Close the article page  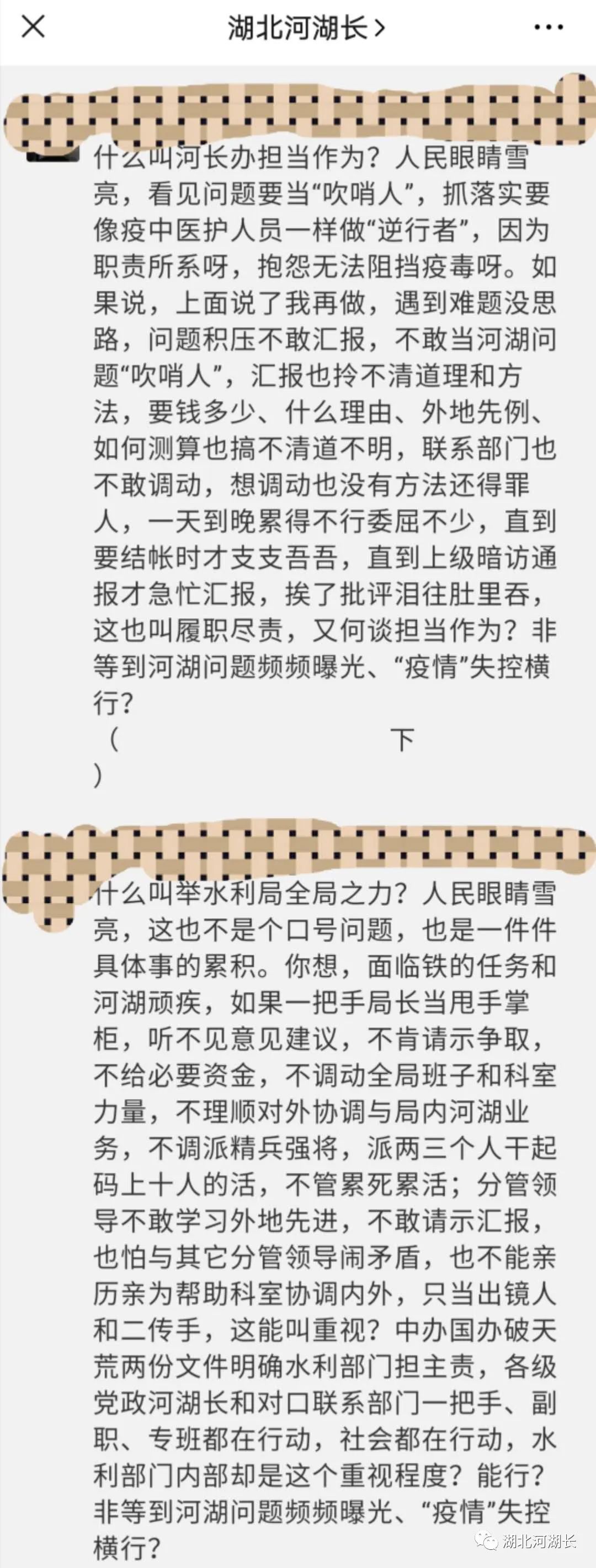point(33,27)
